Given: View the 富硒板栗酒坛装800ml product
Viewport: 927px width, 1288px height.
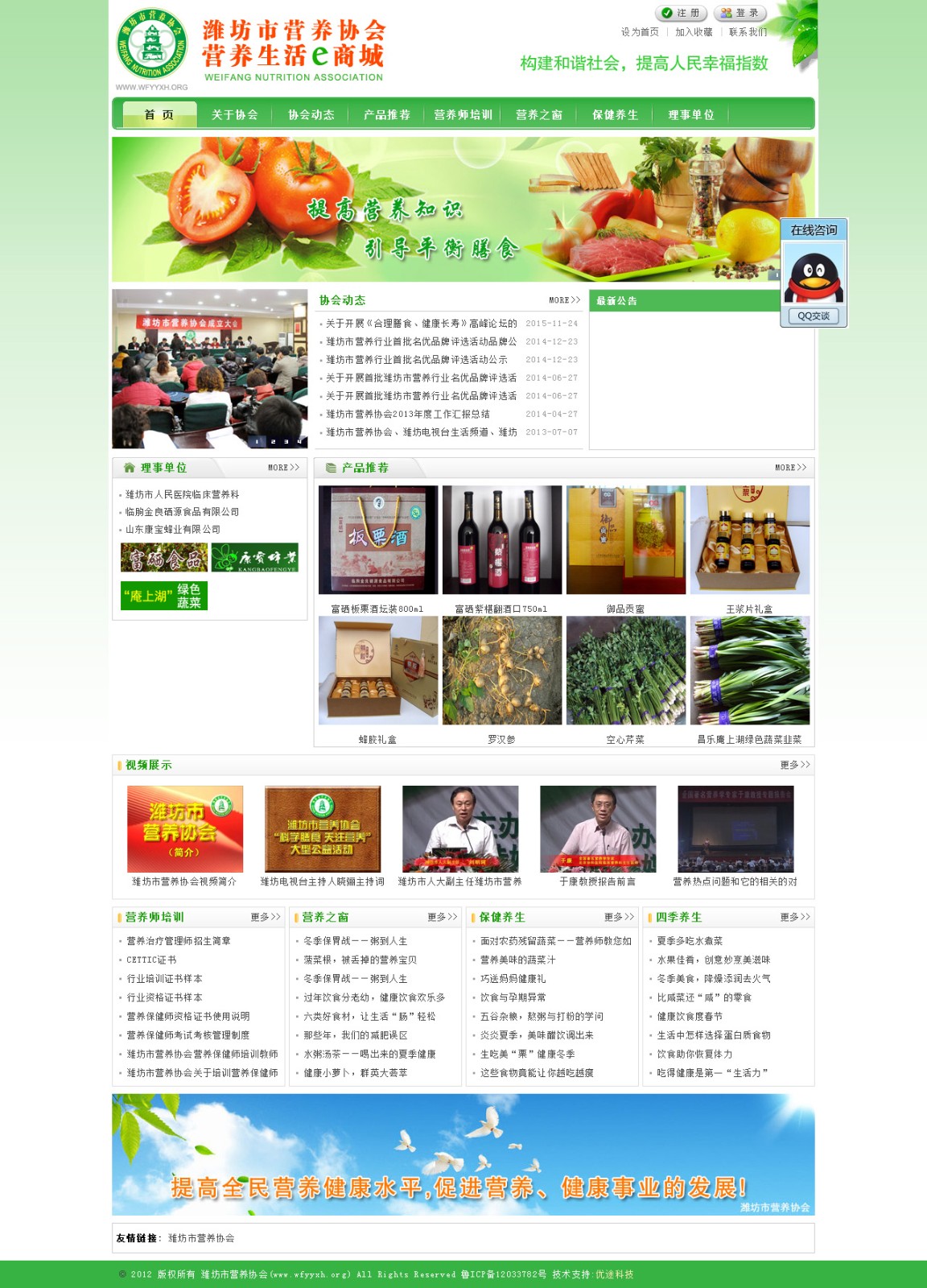Looking at the screenshot, I should [x=378, y=539].
